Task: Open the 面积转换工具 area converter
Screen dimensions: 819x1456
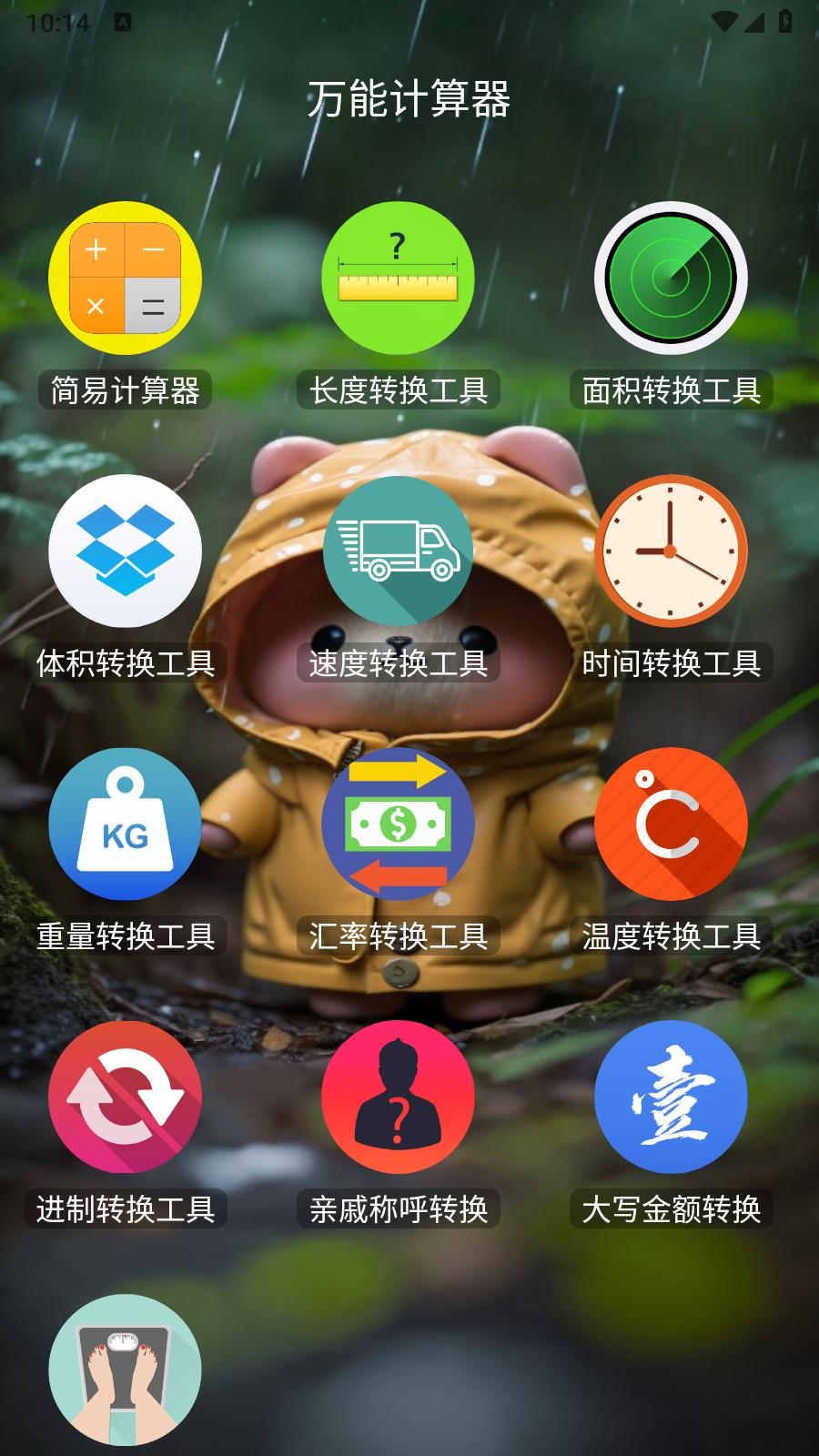Action: tap(671, 278)
